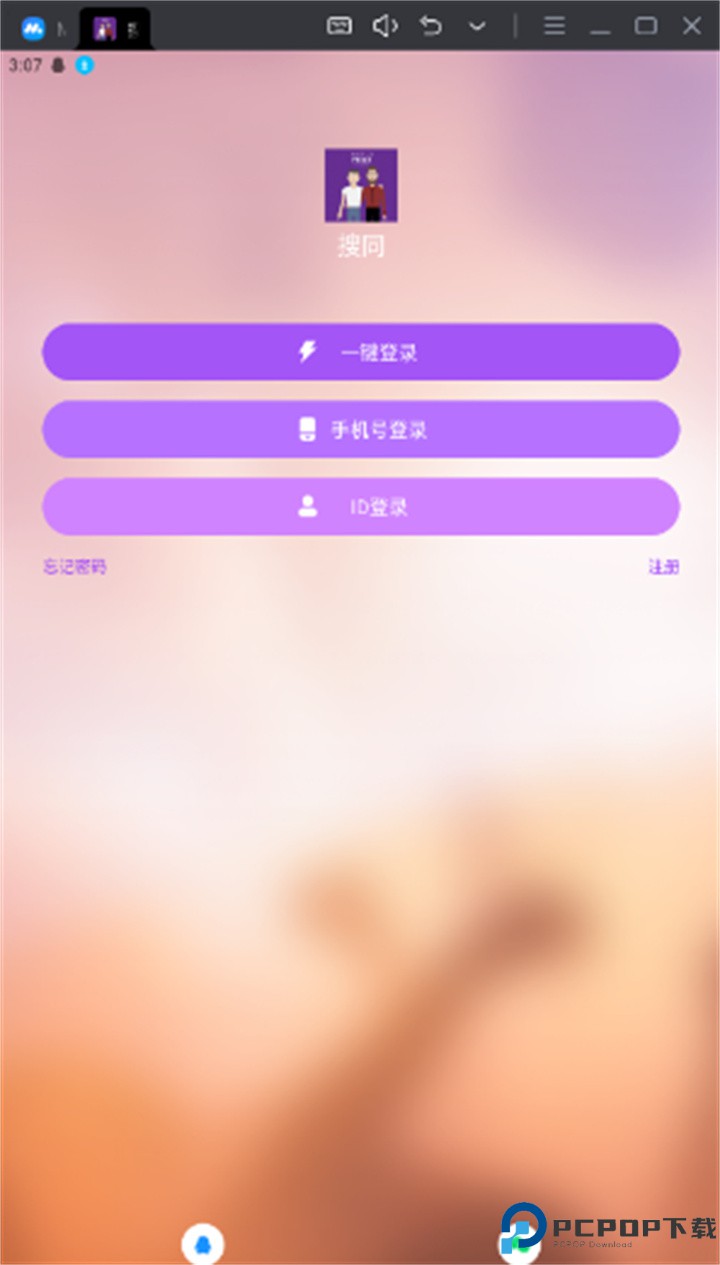Go to 注册 to register an account
Image resolution: width=720 pixels, height=1265 pixels.
(663, 567)
